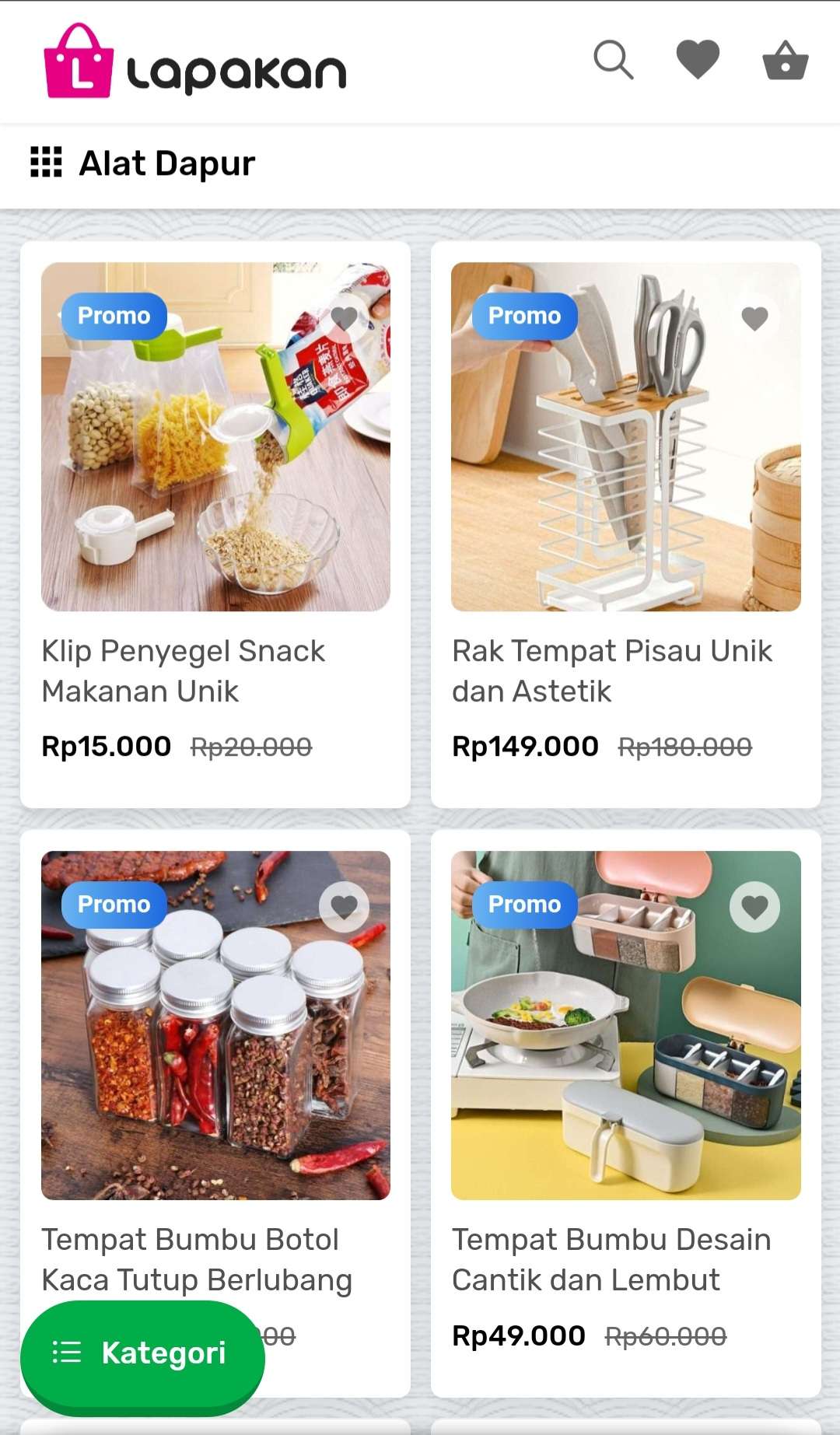This screenshot has width=840, height=1435.
Task: Open Klip Penyegel Snack Makanan Unik product
Action: point(215,525)
